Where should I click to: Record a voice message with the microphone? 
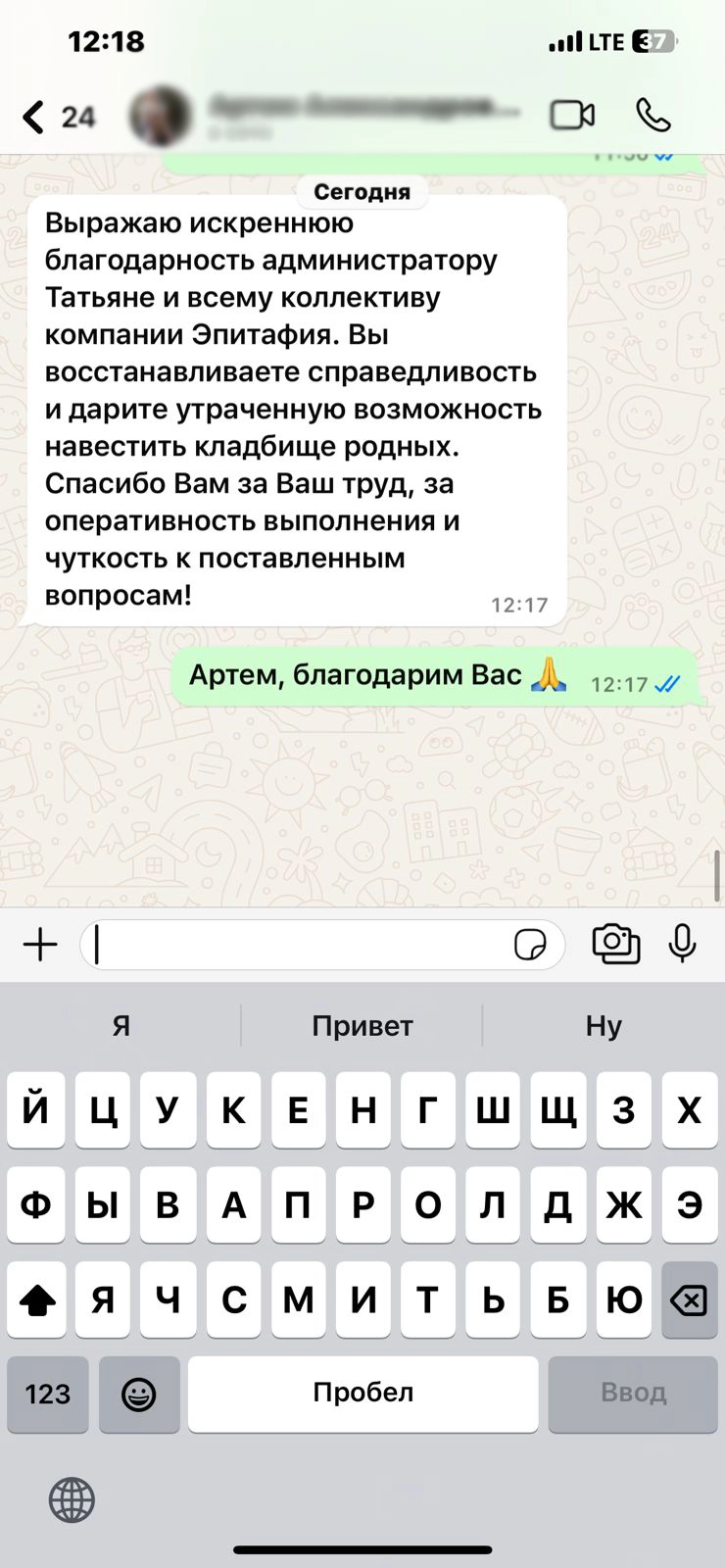682,944
